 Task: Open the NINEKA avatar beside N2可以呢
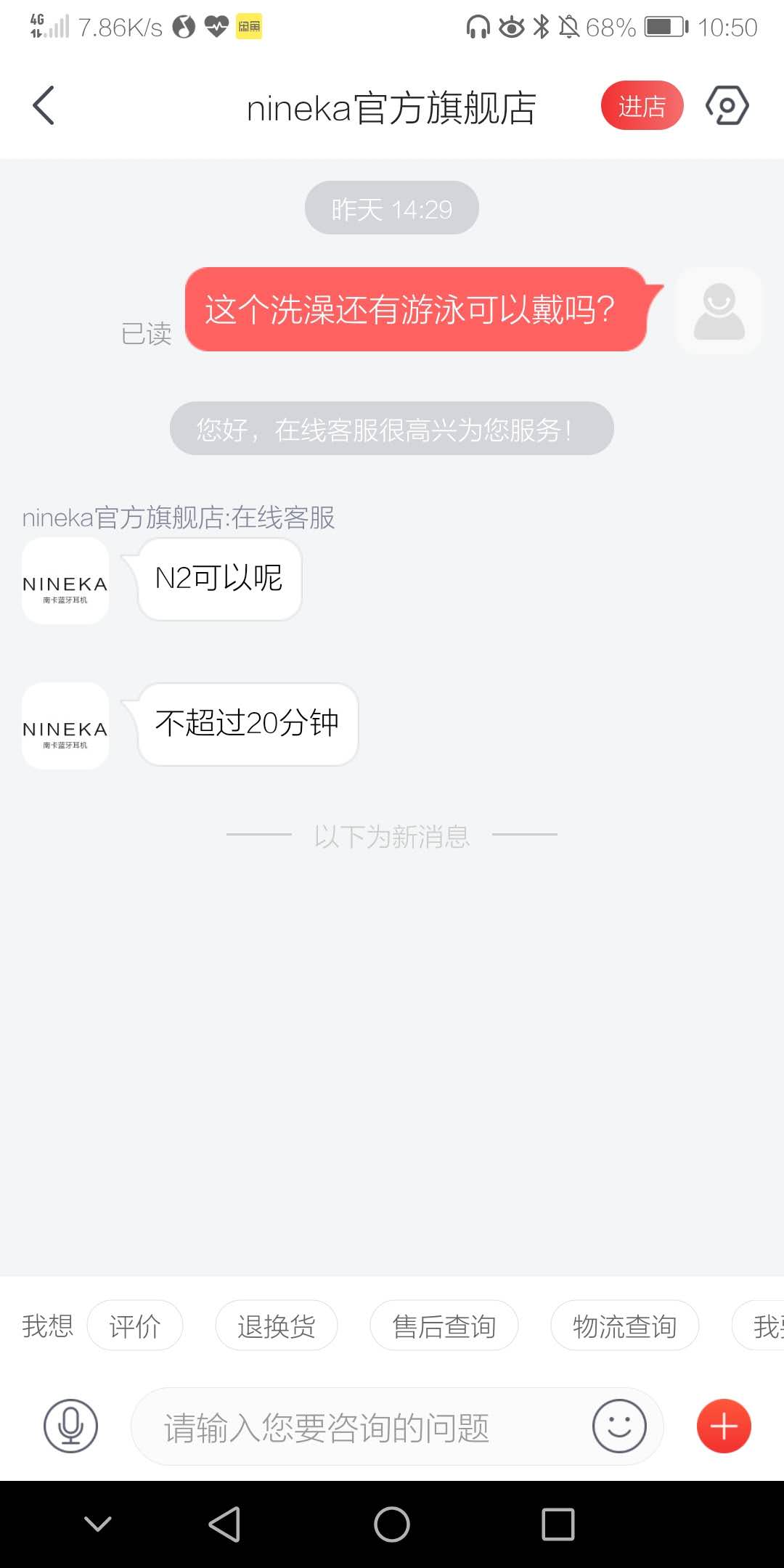click(65, 581)
